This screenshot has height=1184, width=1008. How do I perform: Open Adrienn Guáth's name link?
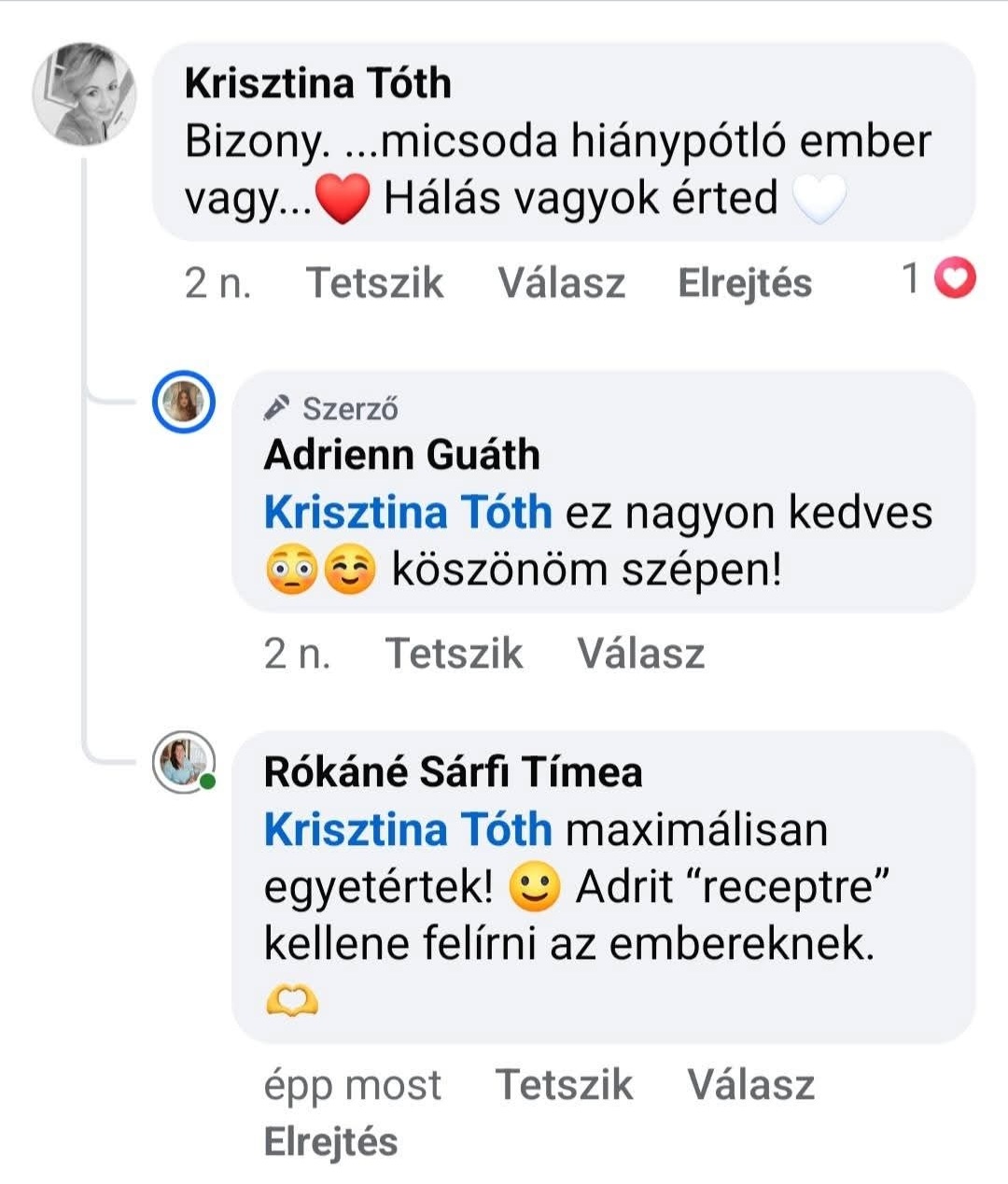click(401, 455)
